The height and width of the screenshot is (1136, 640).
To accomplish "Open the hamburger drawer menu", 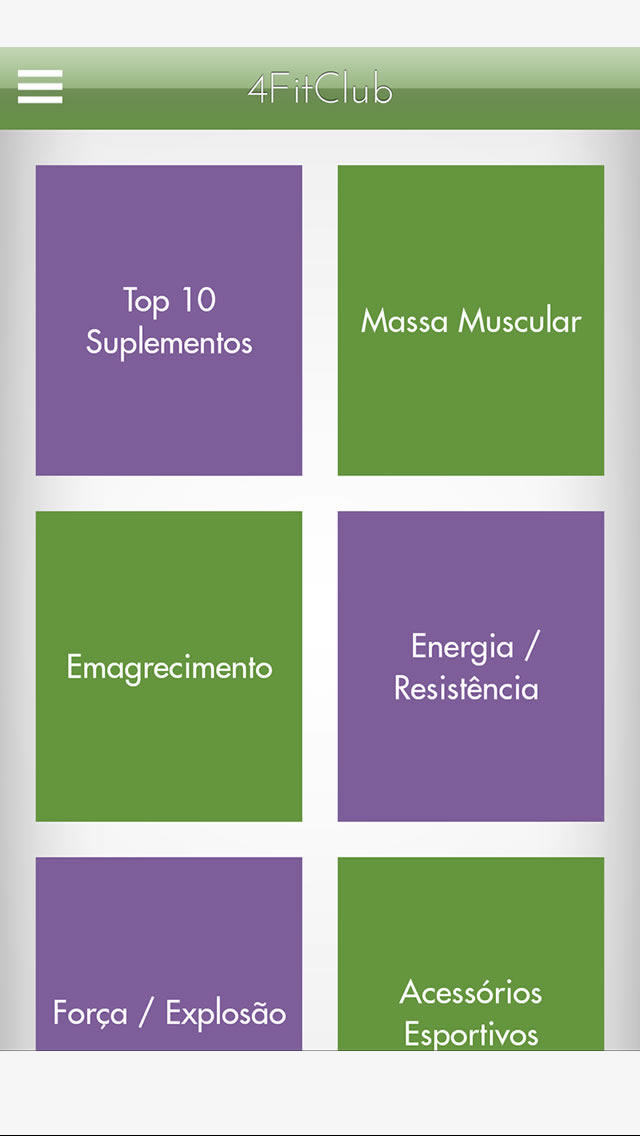I will tap(40, 87).
